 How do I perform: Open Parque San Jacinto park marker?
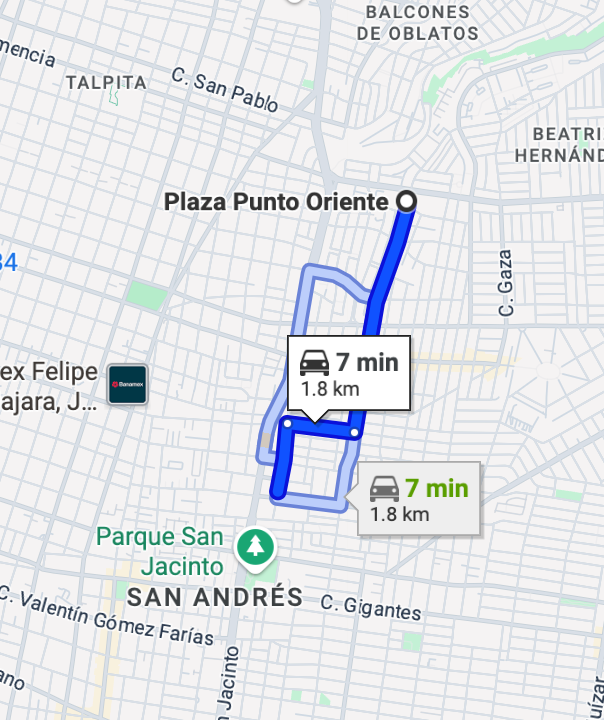click(x=257, y=546)
